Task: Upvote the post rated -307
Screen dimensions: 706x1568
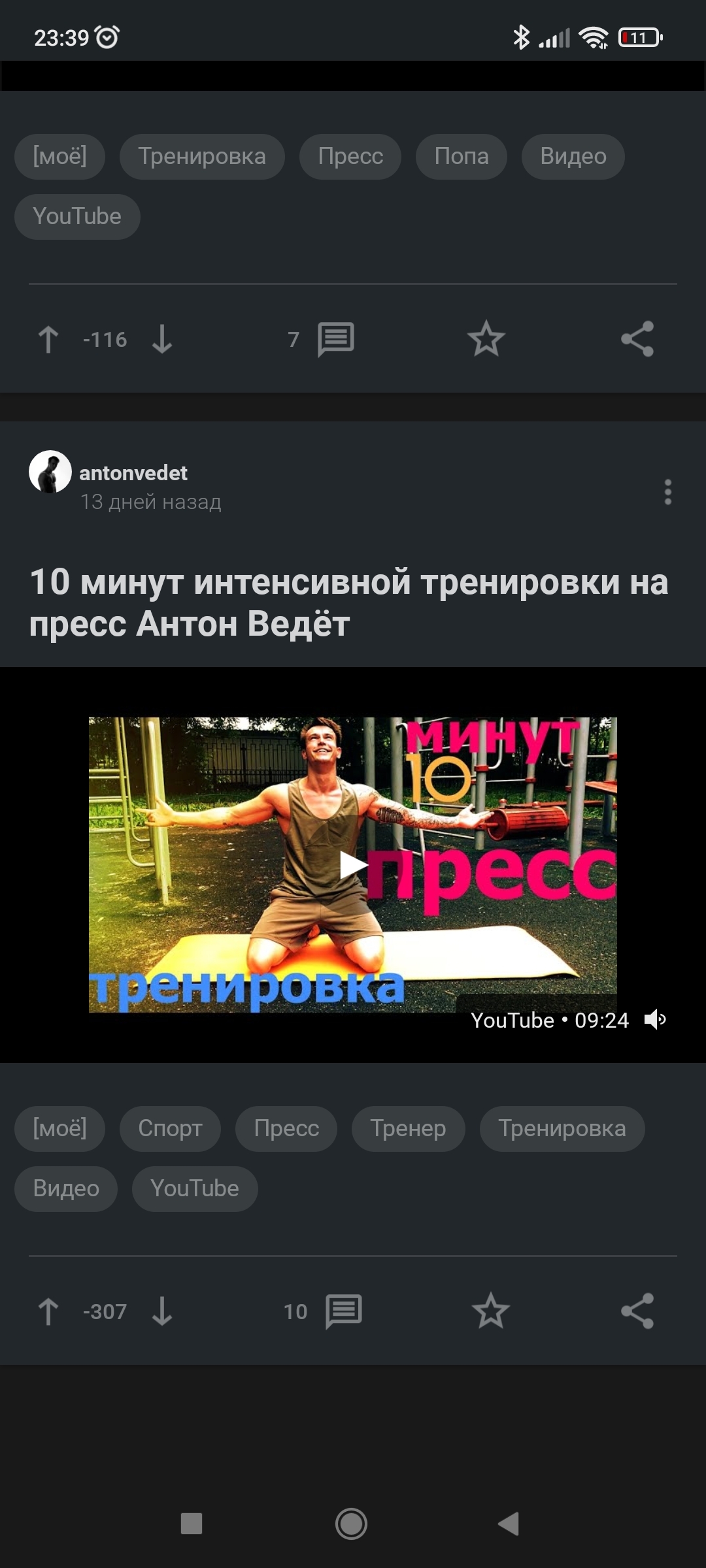Action: [x=48, y=1311]
